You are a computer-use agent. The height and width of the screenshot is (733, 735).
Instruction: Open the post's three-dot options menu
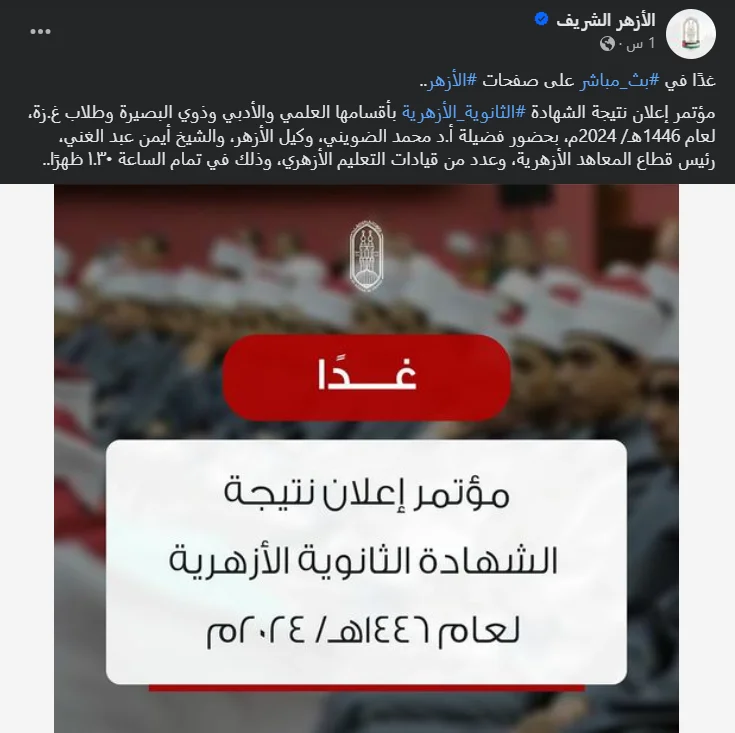(40, 31)
